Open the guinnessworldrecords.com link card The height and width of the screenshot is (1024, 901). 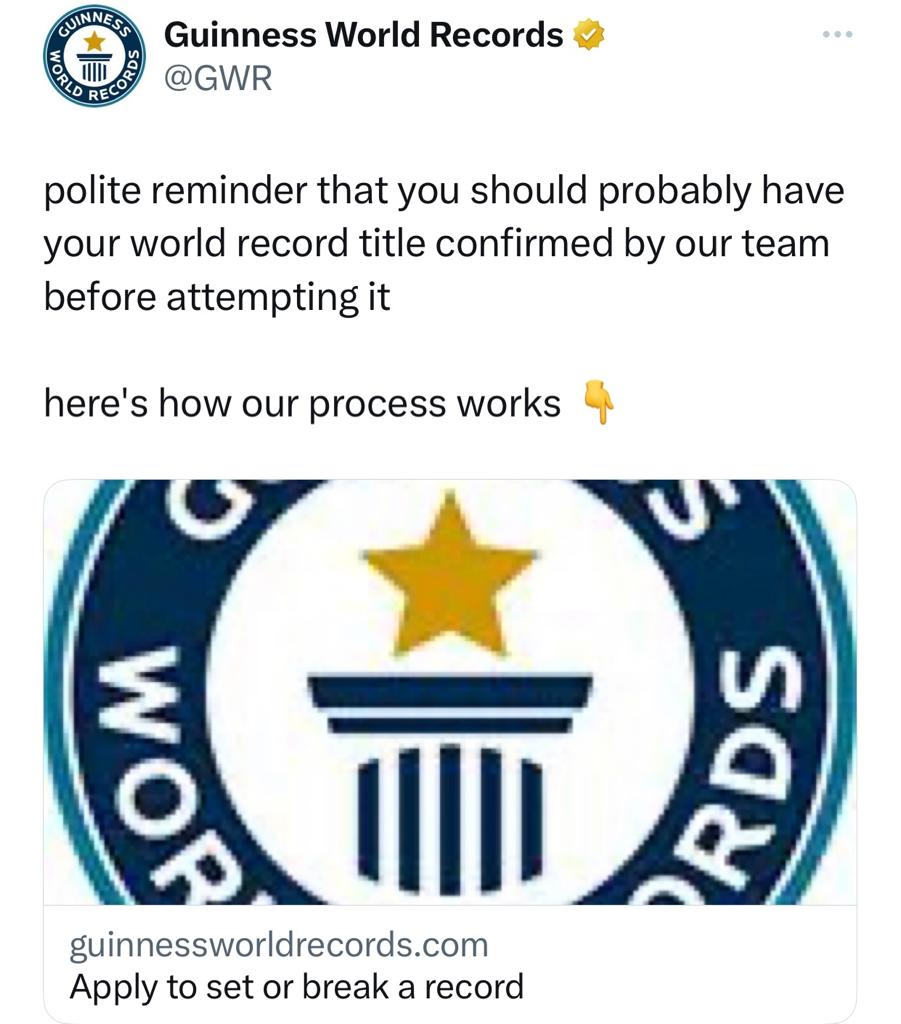450,750
